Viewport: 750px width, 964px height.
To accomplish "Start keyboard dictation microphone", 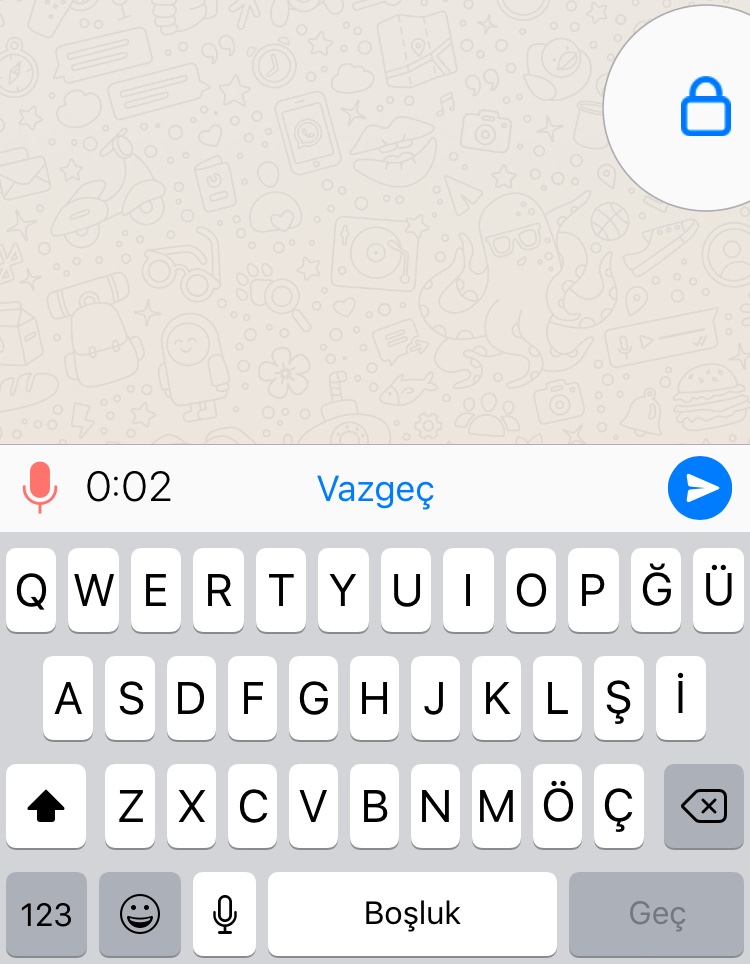I will [x=225, y=913].
